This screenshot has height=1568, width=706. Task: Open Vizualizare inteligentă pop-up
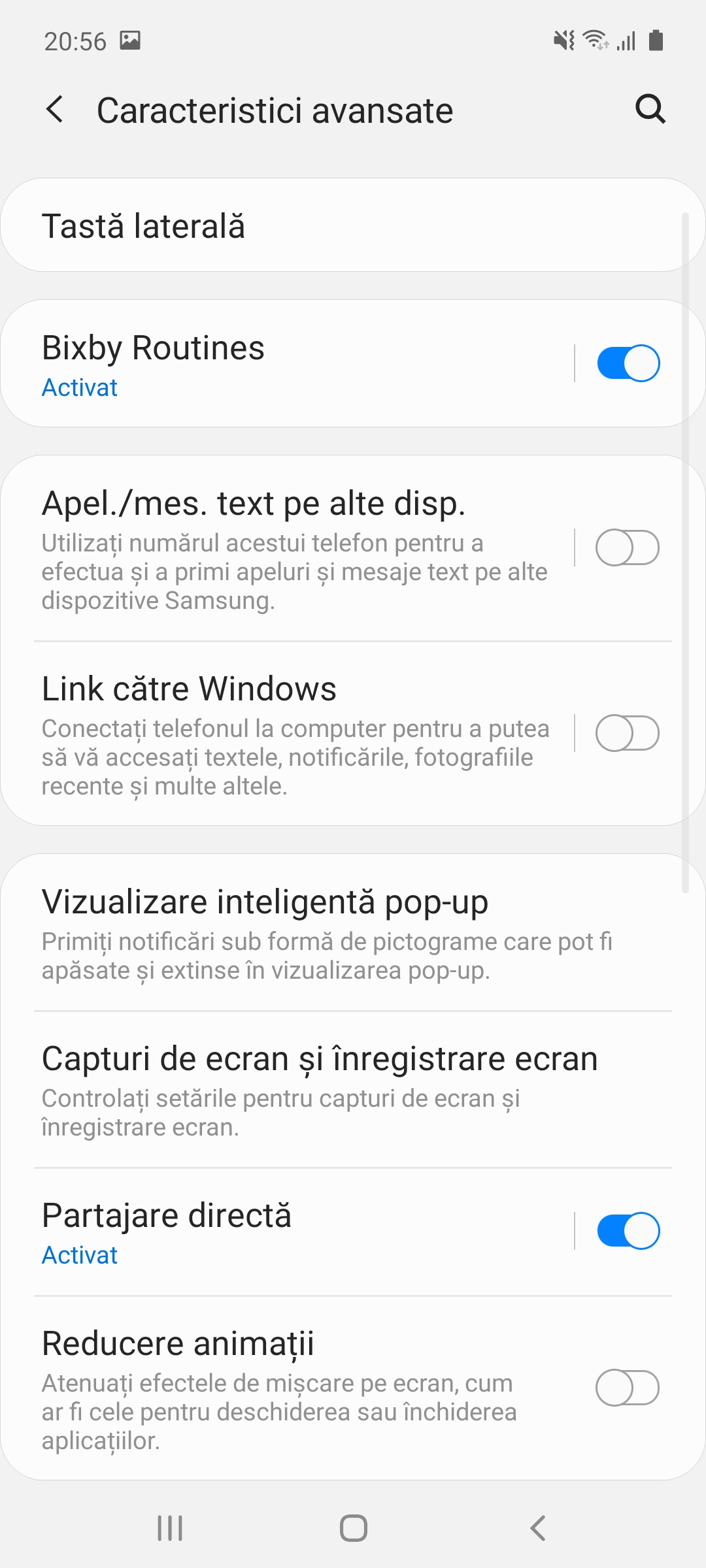353,933
